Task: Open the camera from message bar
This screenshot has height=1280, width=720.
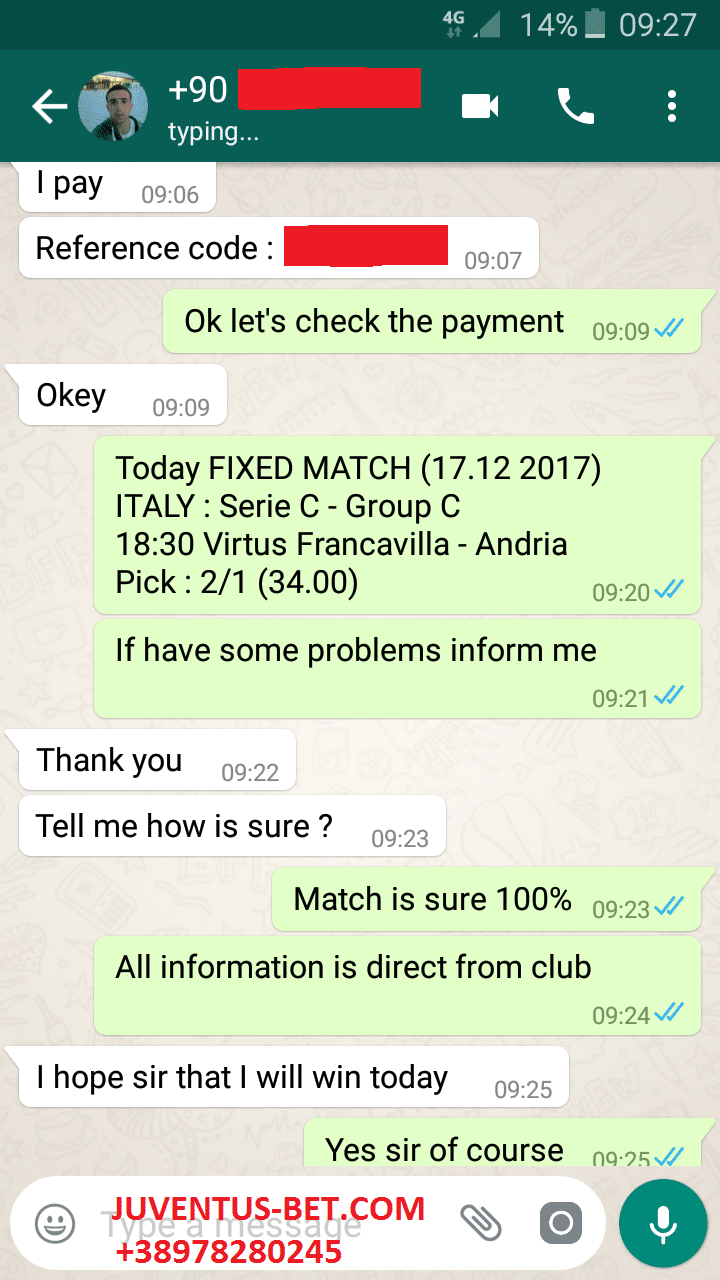Action: (x=561, y=1222)
